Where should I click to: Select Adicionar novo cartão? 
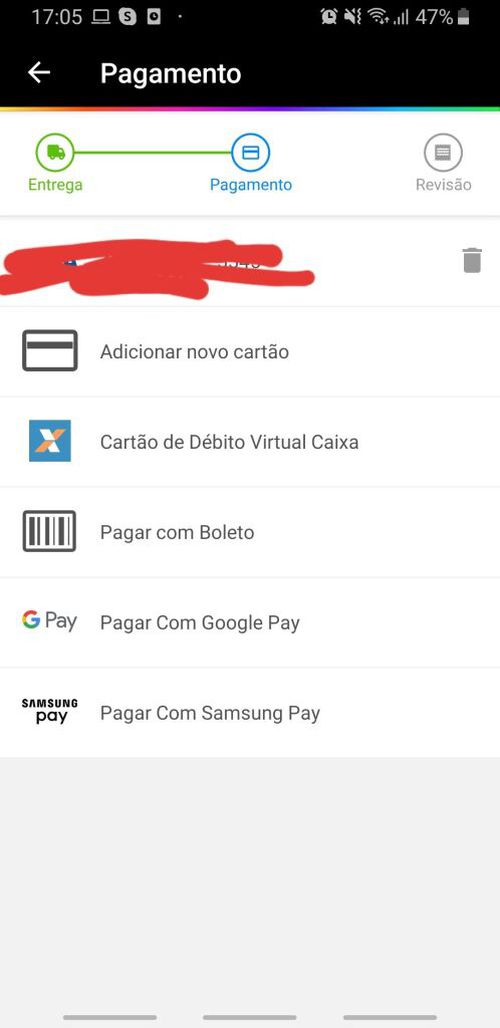(x=250, y=351)
